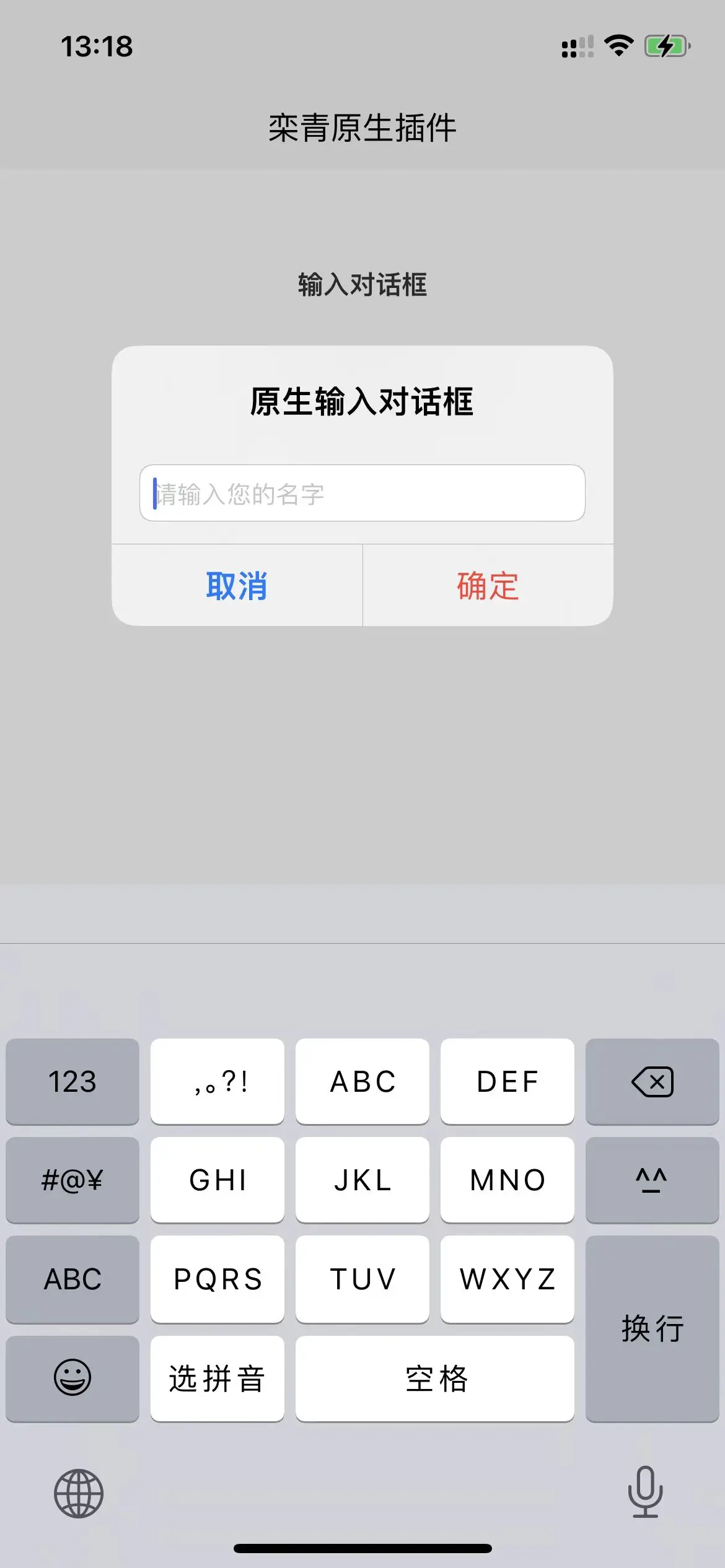725x1568 pixels.
Task: Confirm the dialog with 确定
Action: tap(488, 585)
